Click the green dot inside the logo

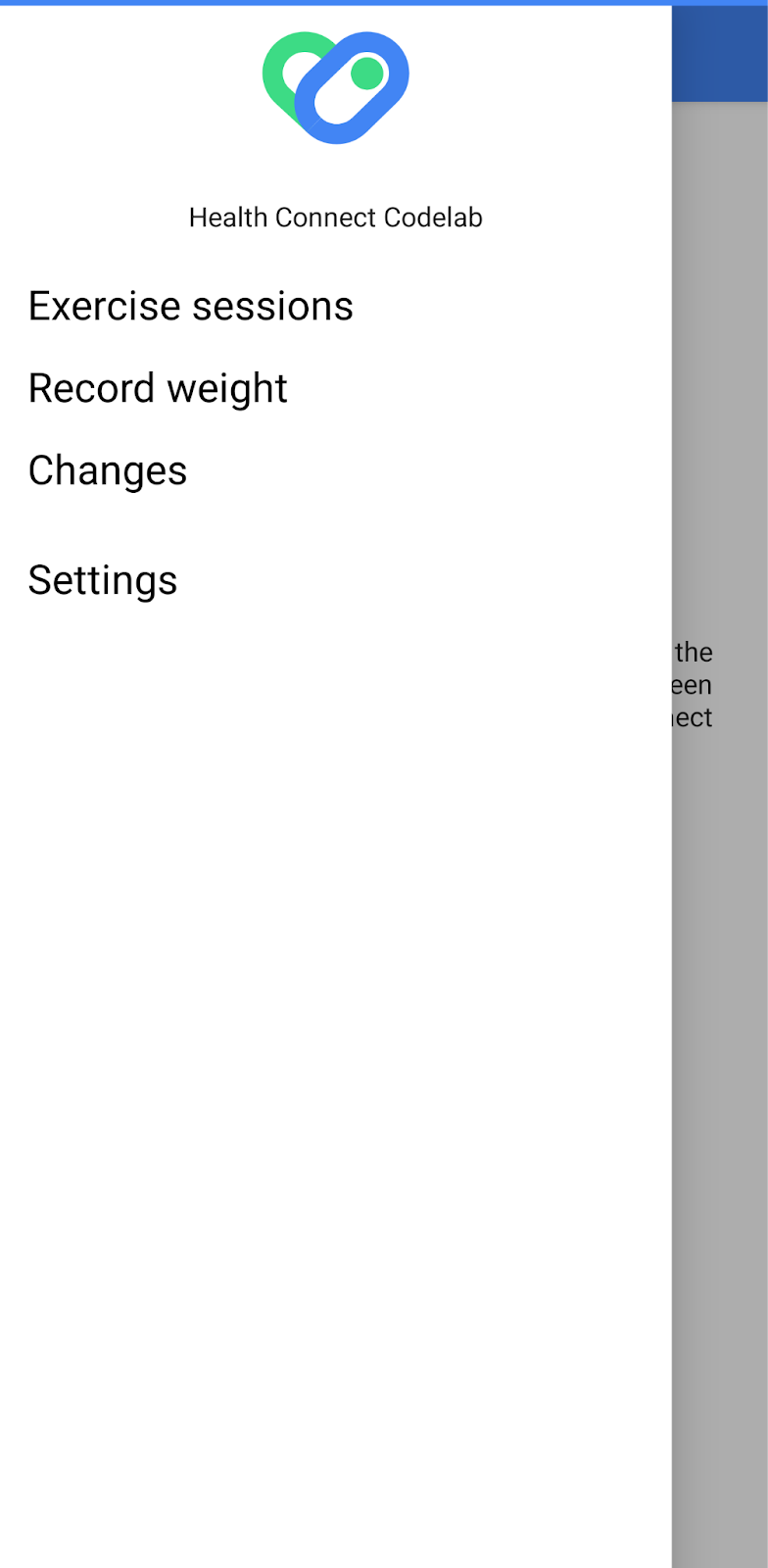point(366,73)
